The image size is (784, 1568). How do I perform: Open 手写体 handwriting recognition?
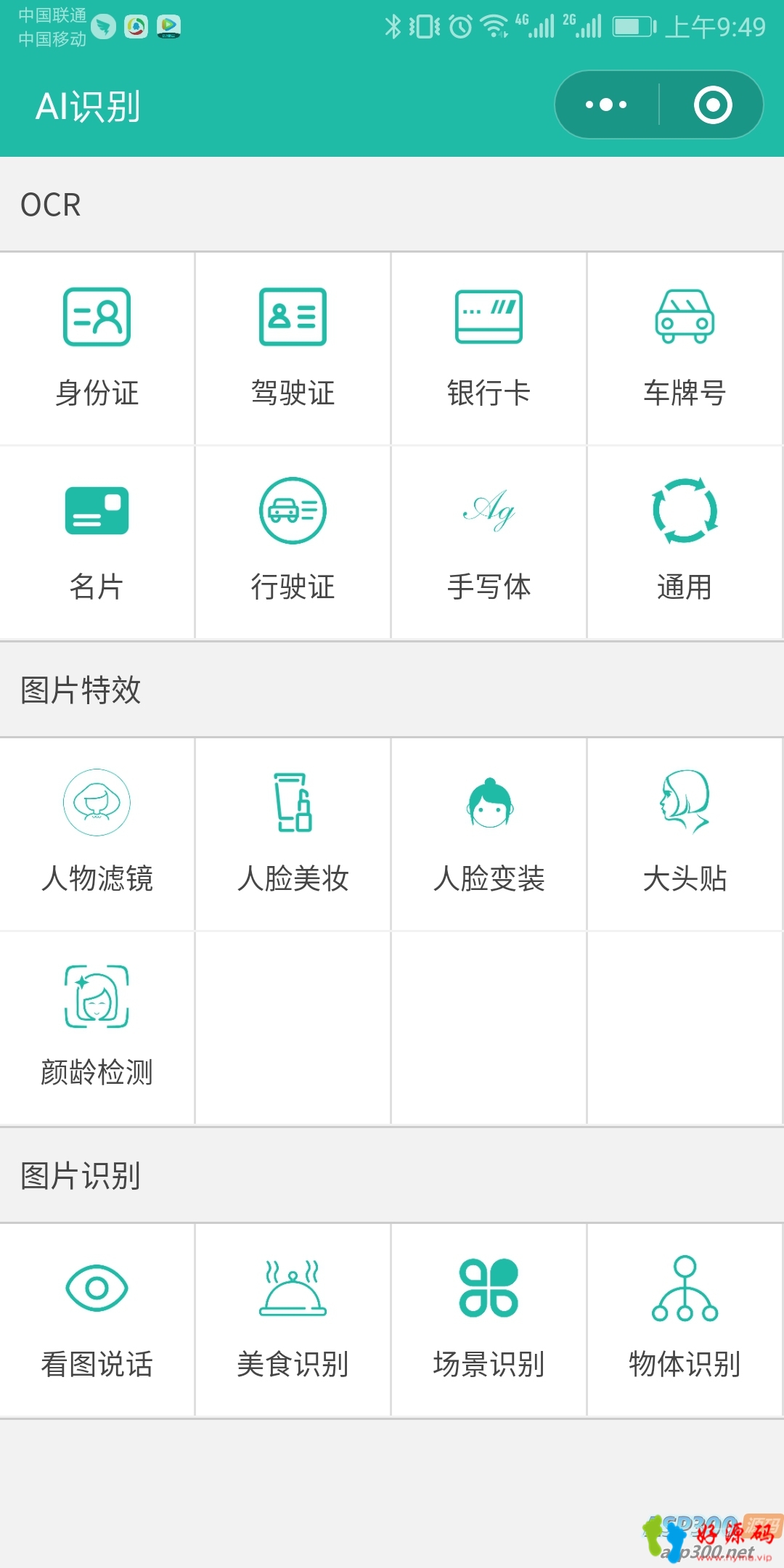[489, 542]
